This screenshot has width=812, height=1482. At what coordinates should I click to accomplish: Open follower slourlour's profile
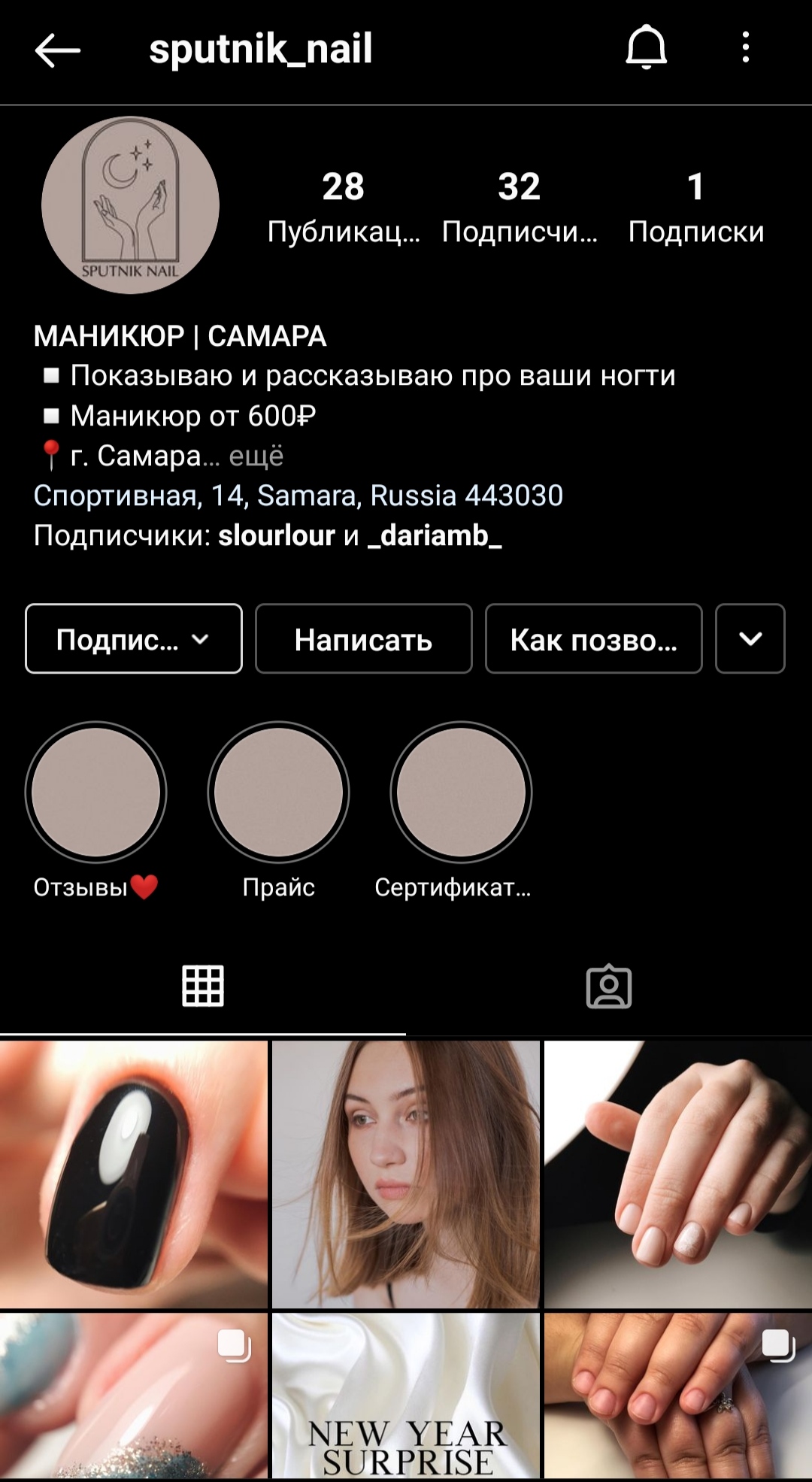pos(276,535)
